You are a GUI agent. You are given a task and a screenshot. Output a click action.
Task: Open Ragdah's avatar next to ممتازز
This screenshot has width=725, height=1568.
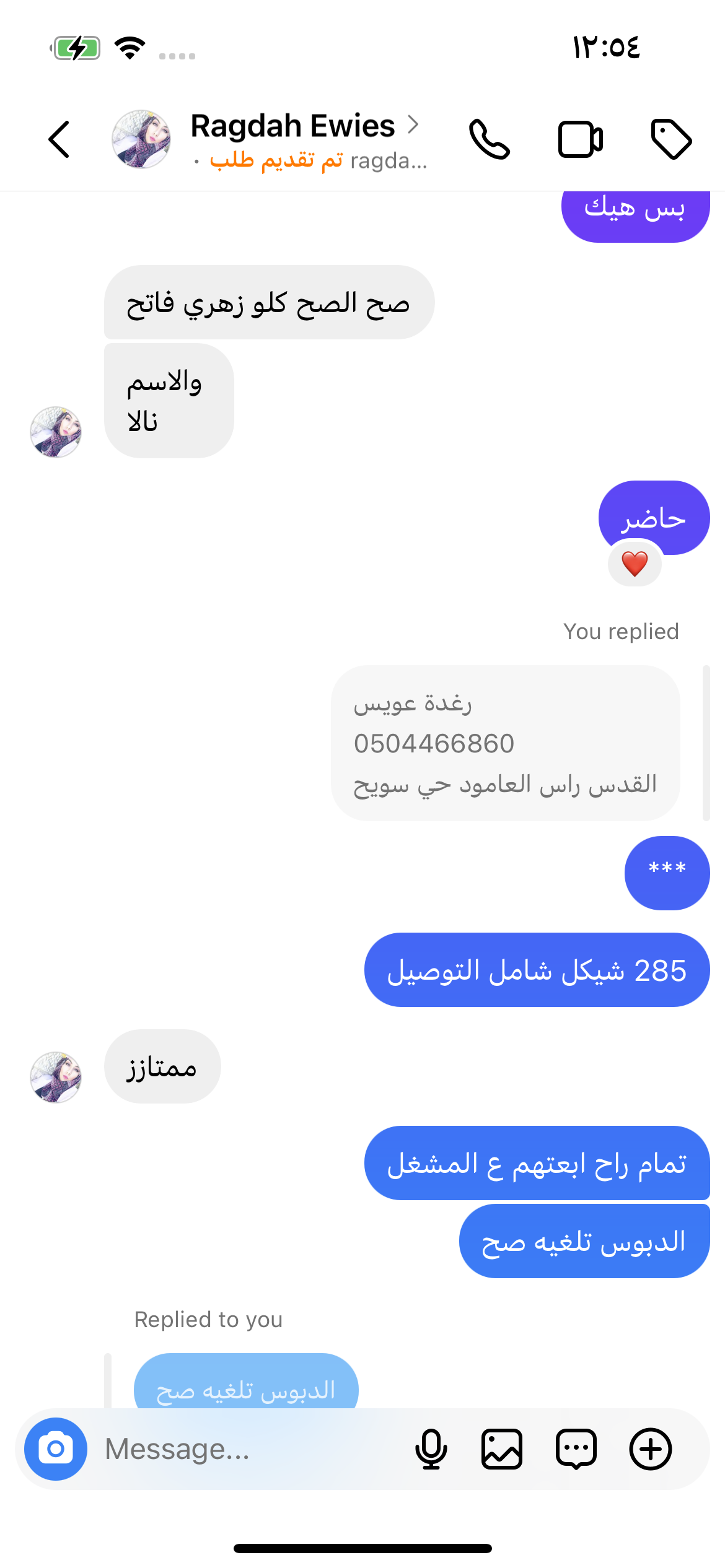click(x=56, y=1077)
